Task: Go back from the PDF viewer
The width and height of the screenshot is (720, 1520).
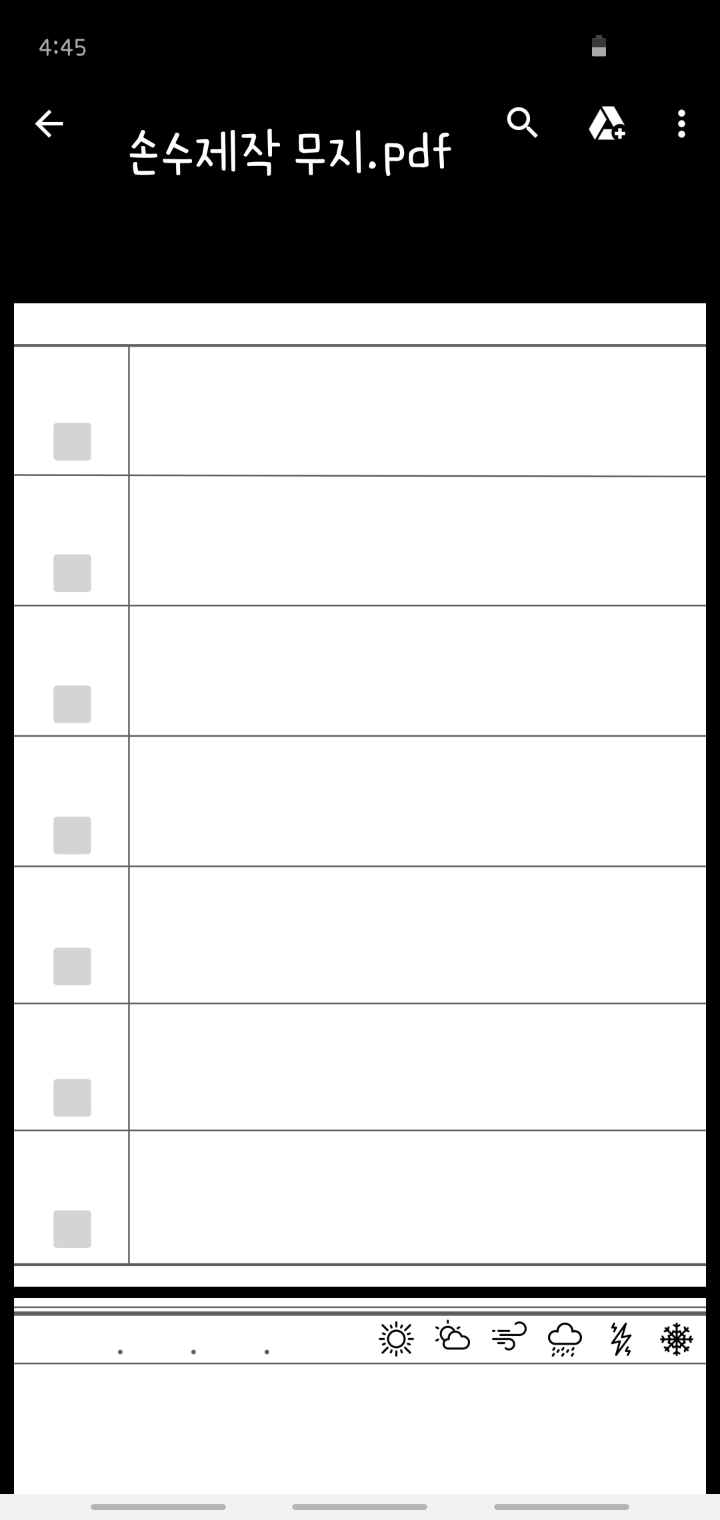Action: pyautogui.click(x=49, y=123)
